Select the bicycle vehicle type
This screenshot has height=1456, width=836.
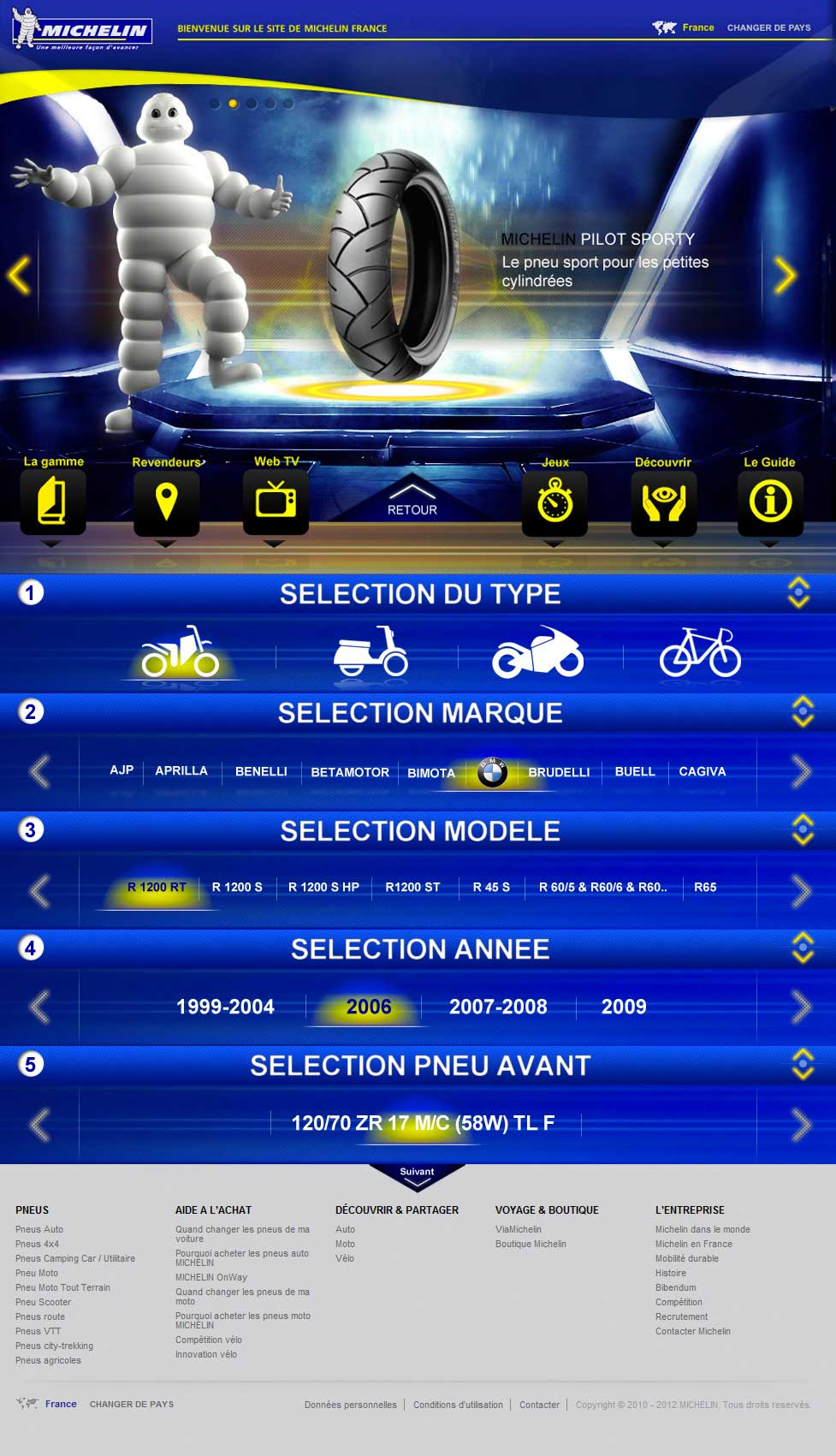click(x=700, y=651)
